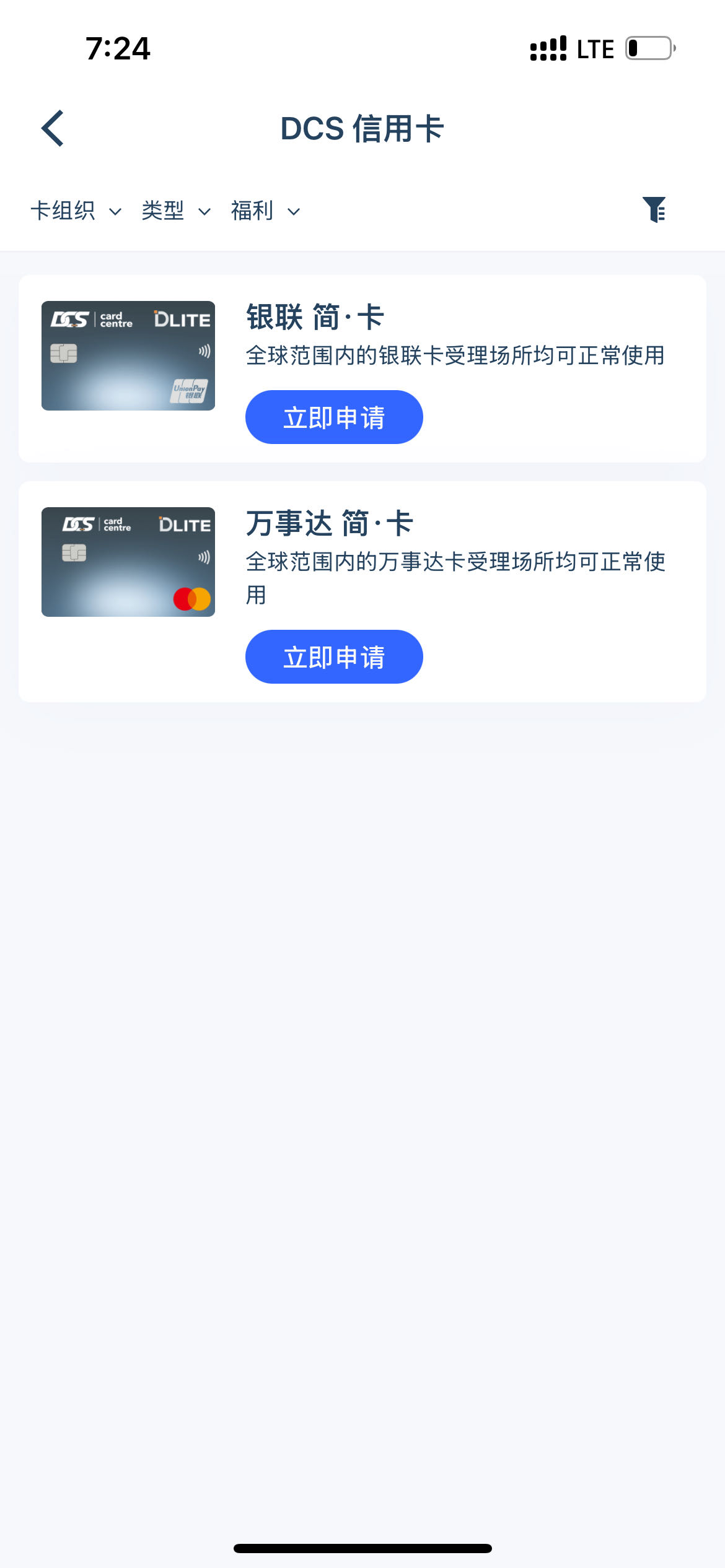The width and height of the screenshot is (725, 1568).
Task: Navigate back with the back arrow
Action: (x=52, y=128)
